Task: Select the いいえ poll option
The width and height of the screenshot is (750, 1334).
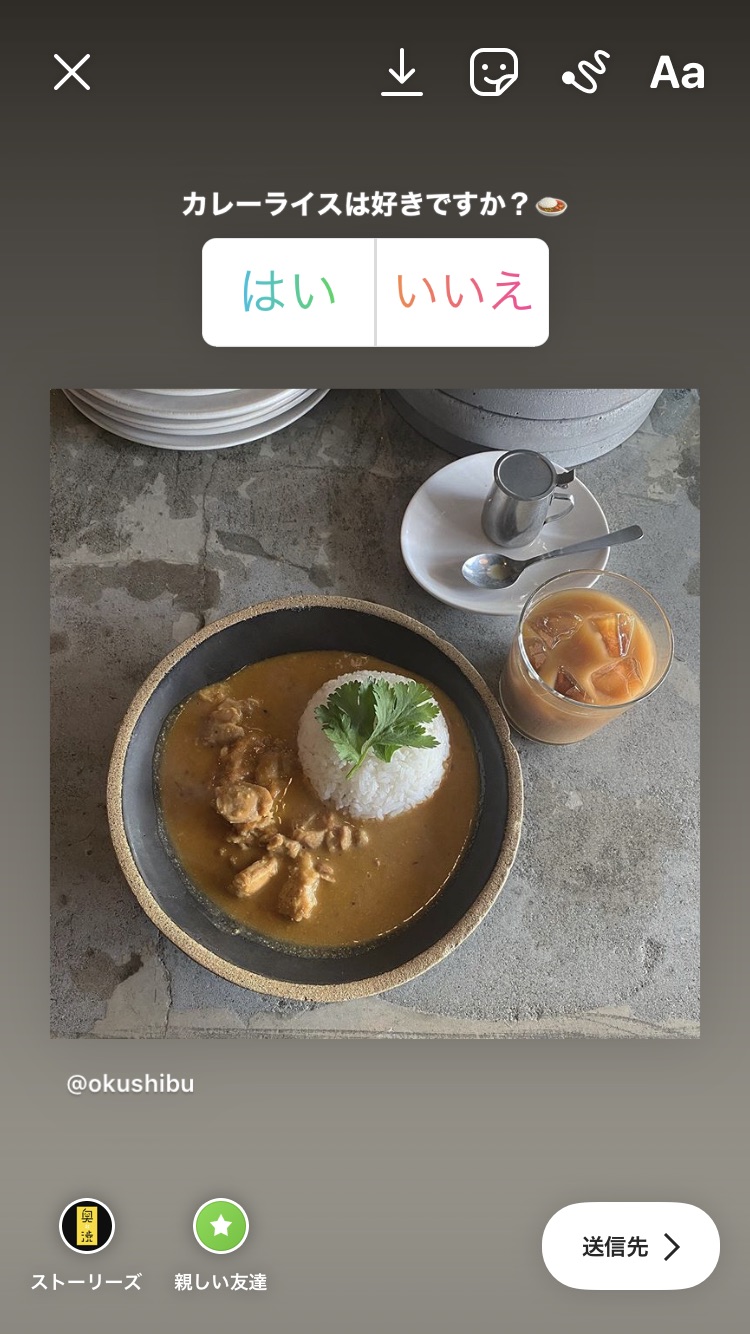Action: tap(462, 292)
